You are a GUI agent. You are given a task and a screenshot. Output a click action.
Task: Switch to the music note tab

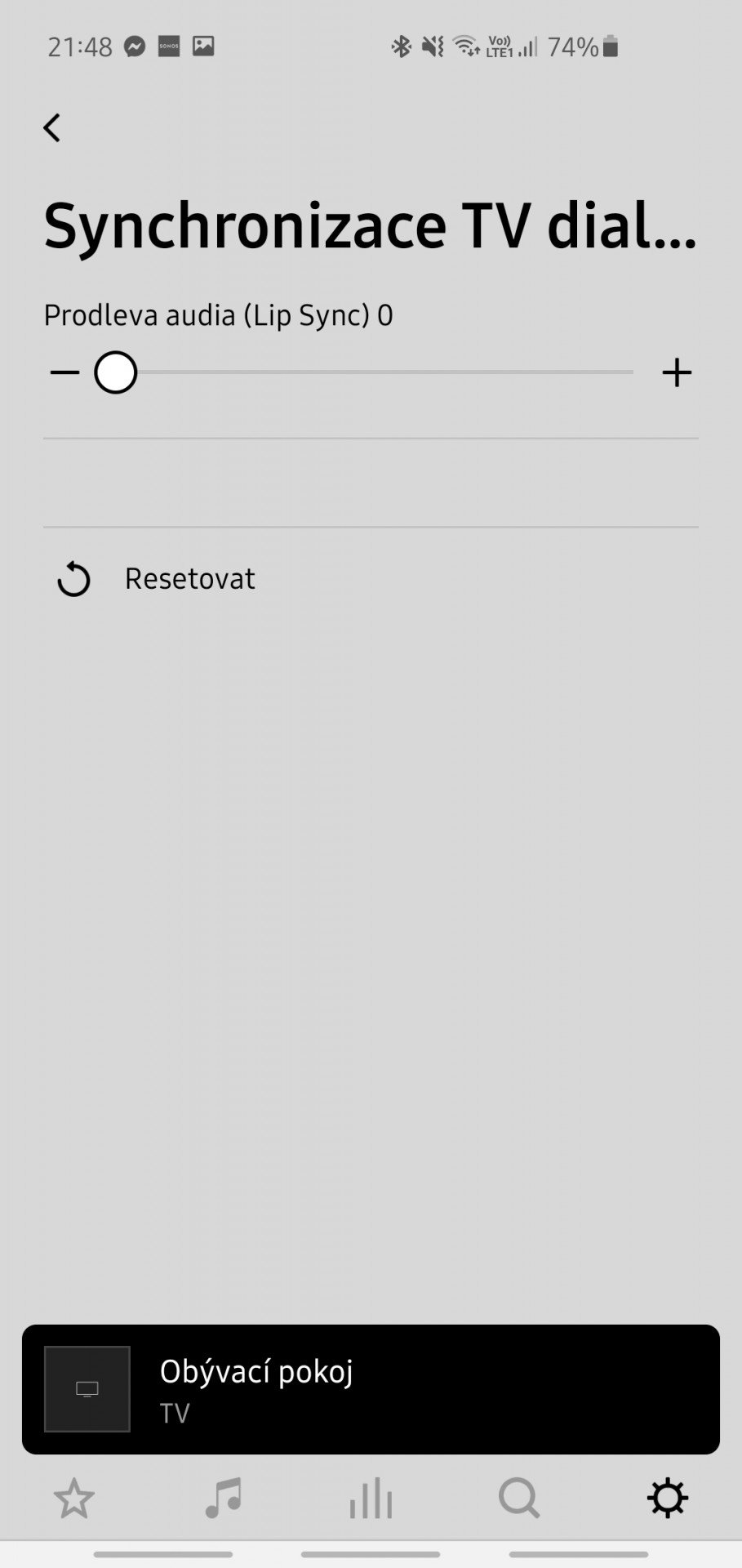pos(223,1499)
